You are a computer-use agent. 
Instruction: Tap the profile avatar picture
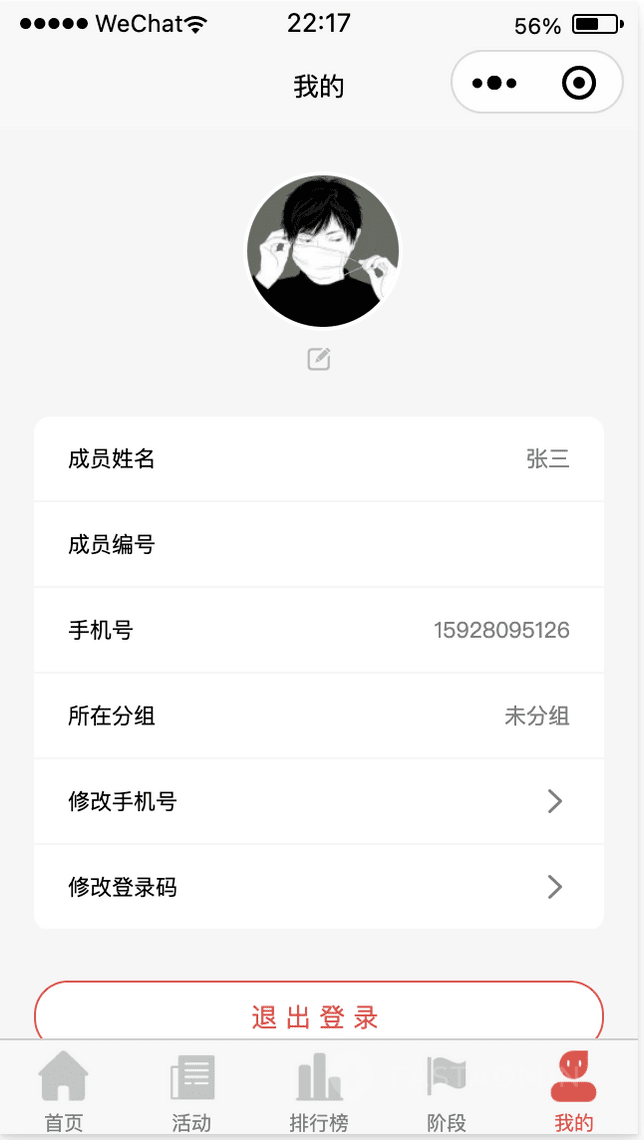click(323, 250)
